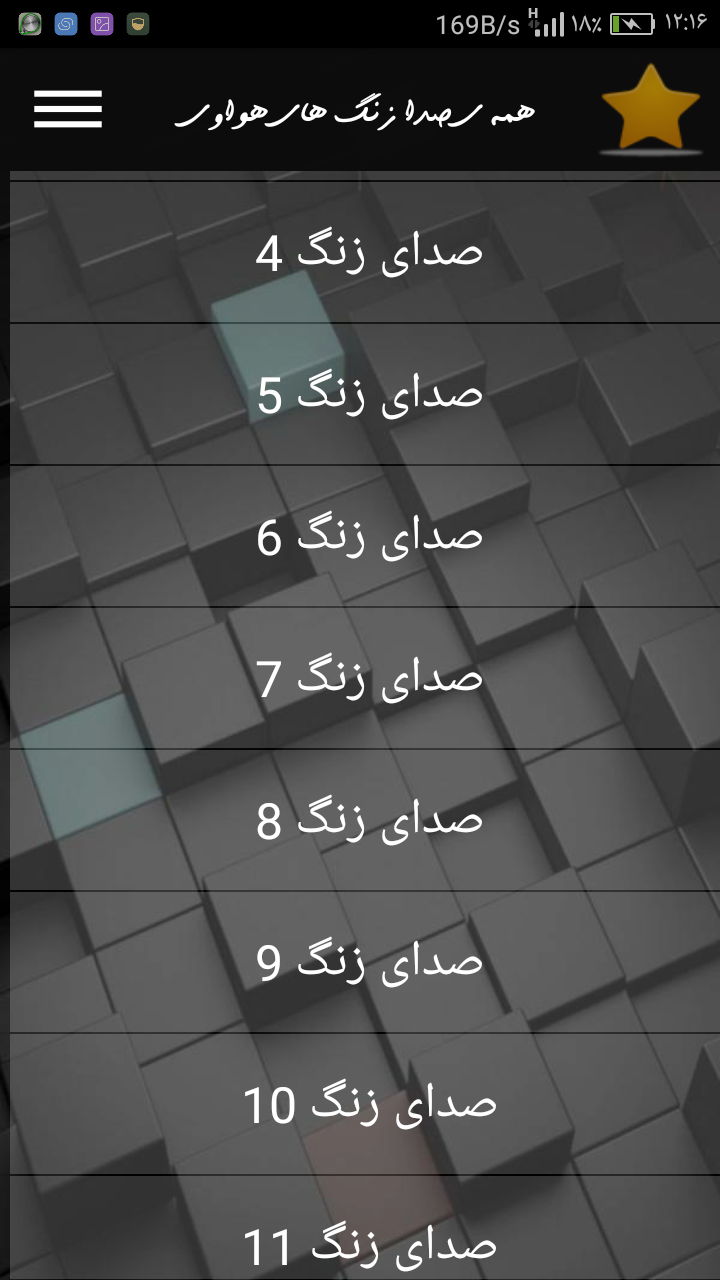This screenshot has width=720, height=1280.
Task: Open ringtone صدای زنگ 4
Action: pos(365,252)
